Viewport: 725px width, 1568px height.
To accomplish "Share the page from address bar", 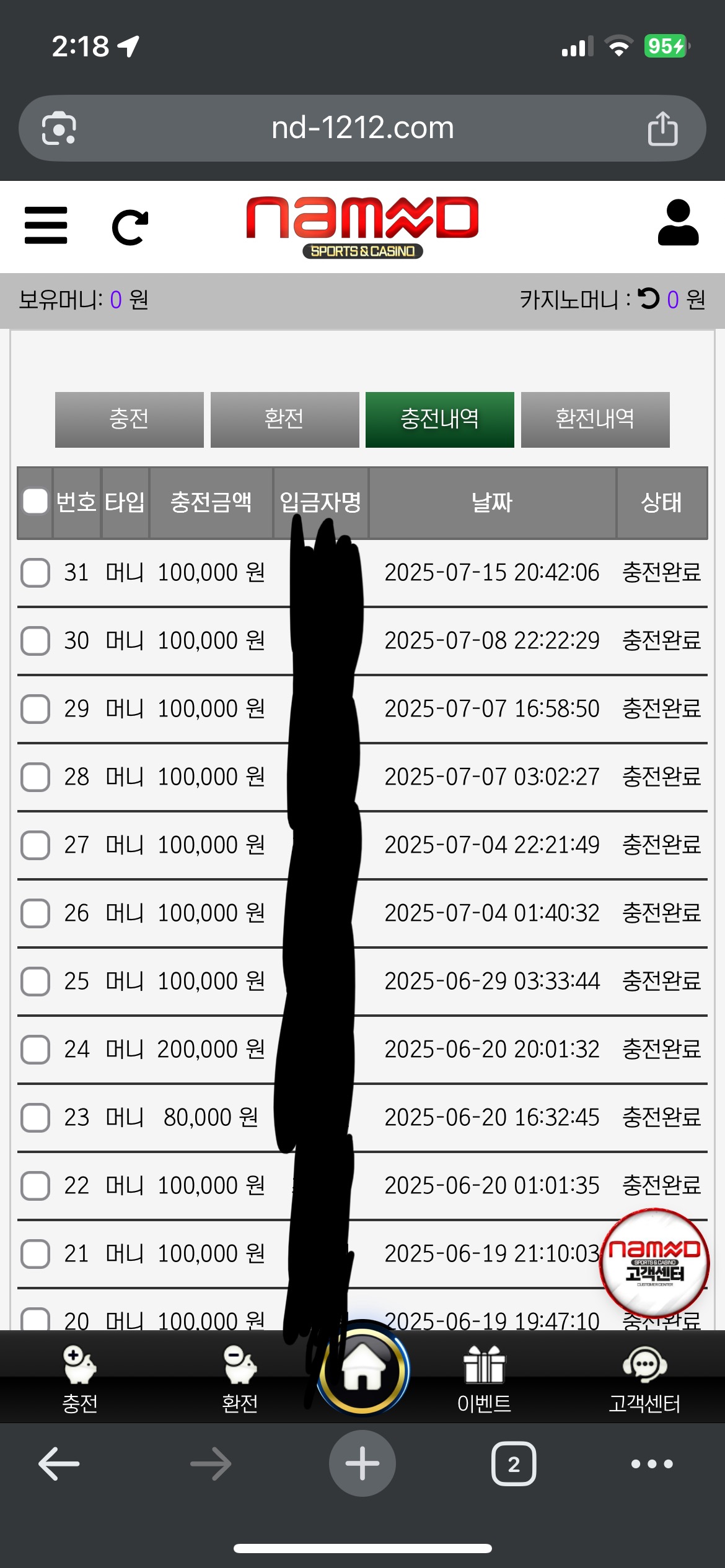I will pos(662,128).
